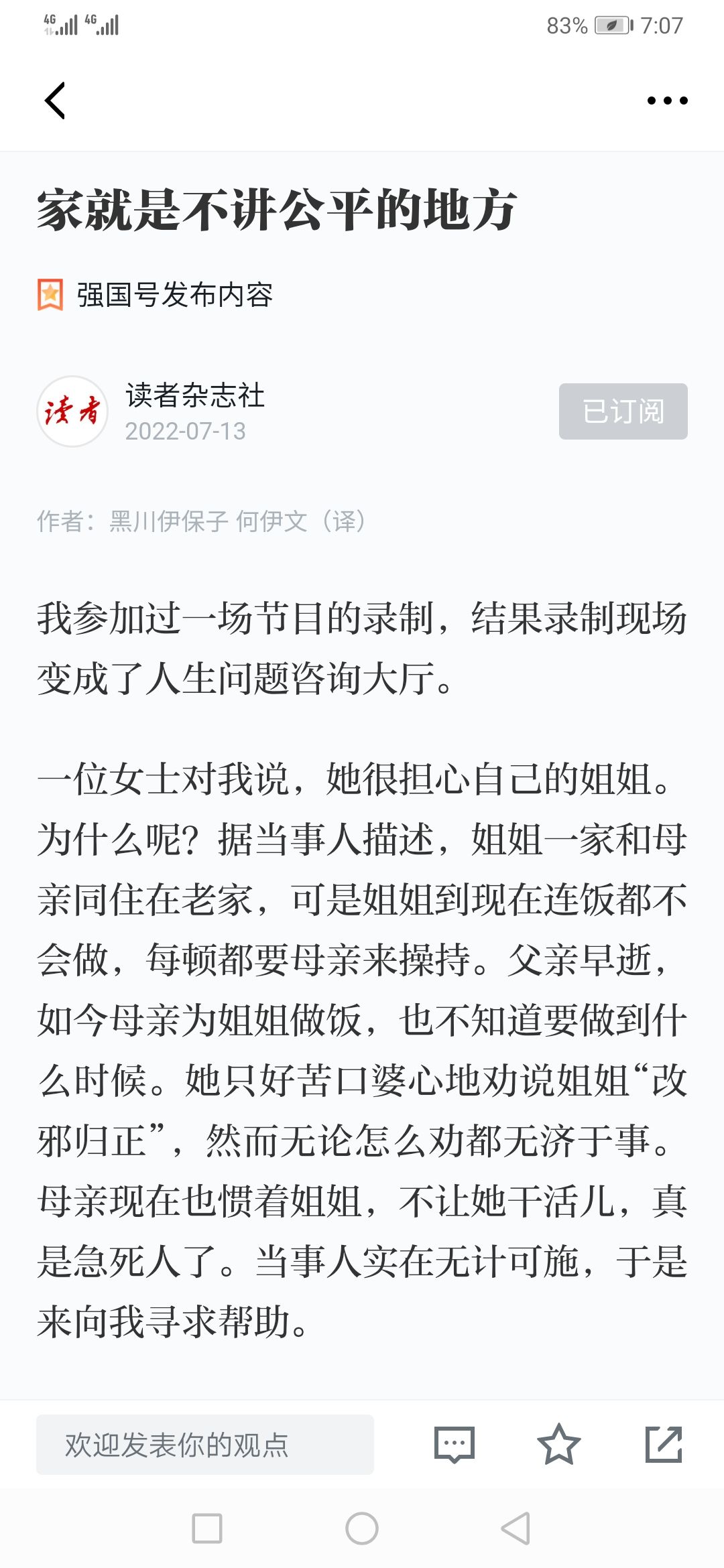Tap the system home button
Image resolution: width=724 pixels, height=1568 pixels.
(362, 1528)
